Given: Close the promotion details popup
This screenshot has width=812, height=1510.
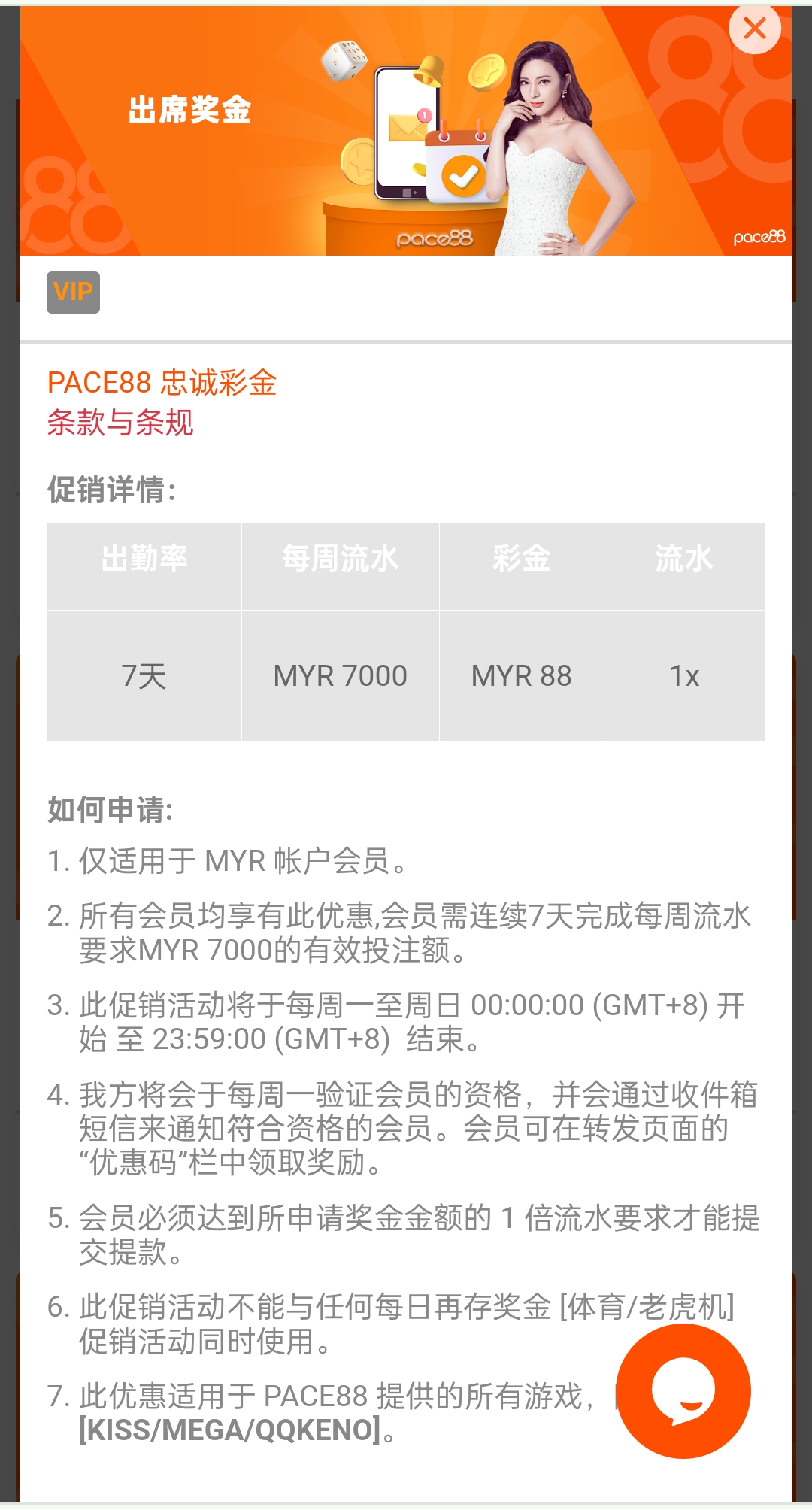Looking at the screenshot, I should (754, 29).
